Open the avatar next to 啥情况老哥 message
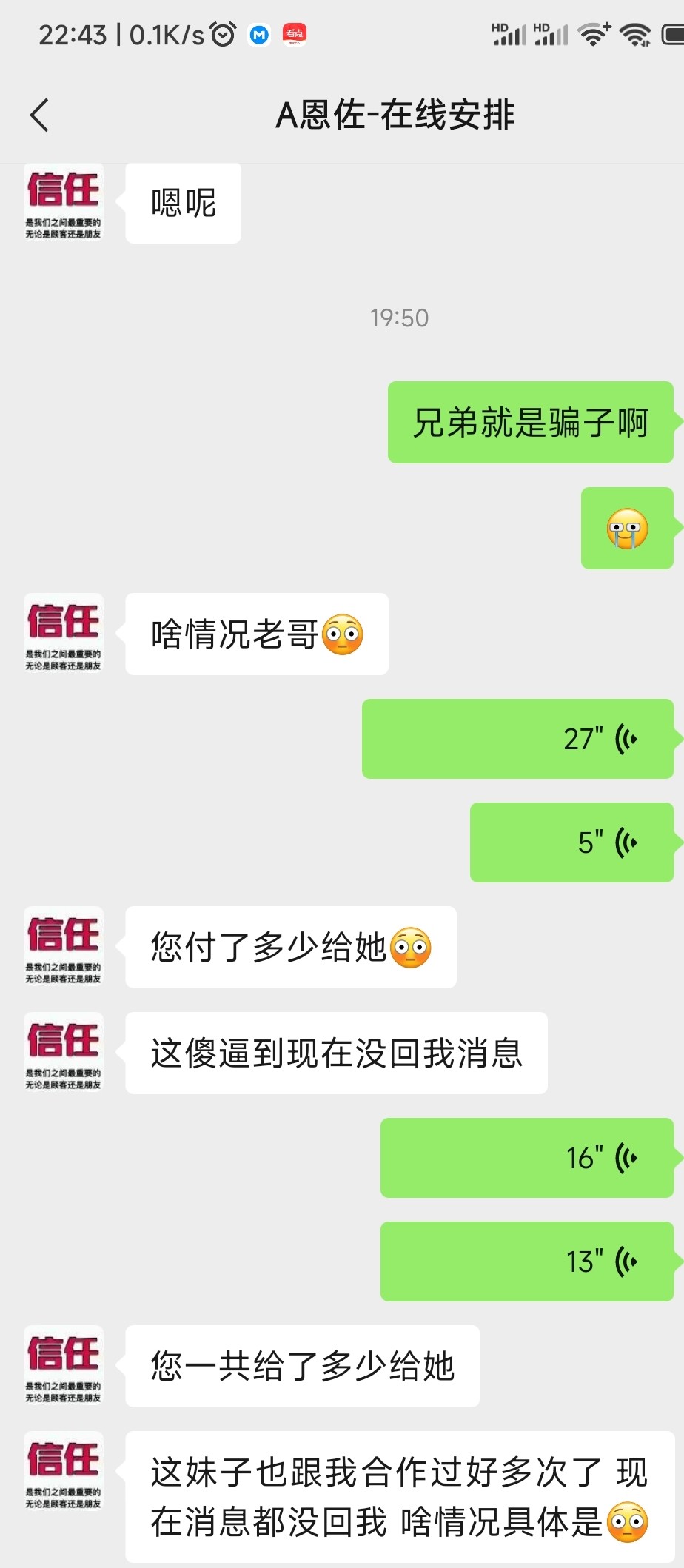 (64, 634)
